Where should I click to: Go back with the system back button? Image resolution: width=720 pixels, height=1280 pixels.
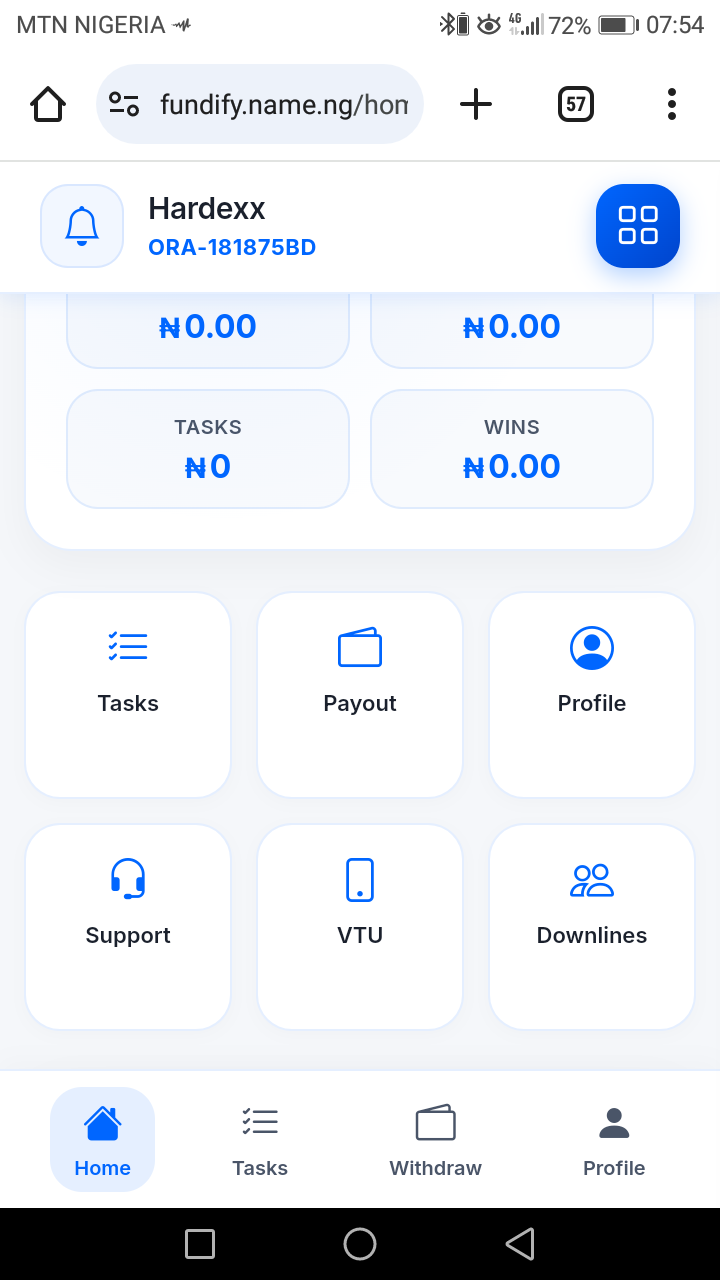520,1244
